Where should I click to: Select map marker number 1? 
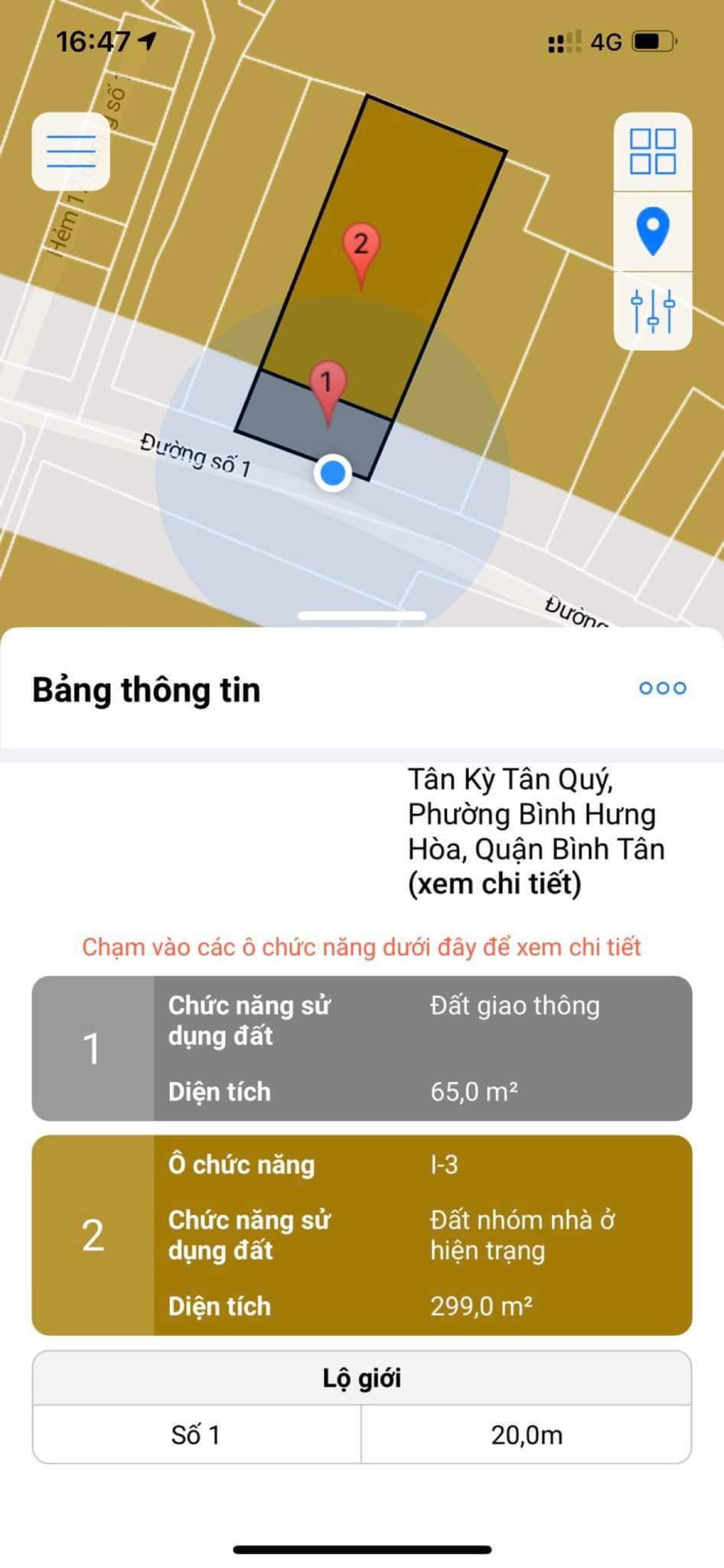coord(328,383)
